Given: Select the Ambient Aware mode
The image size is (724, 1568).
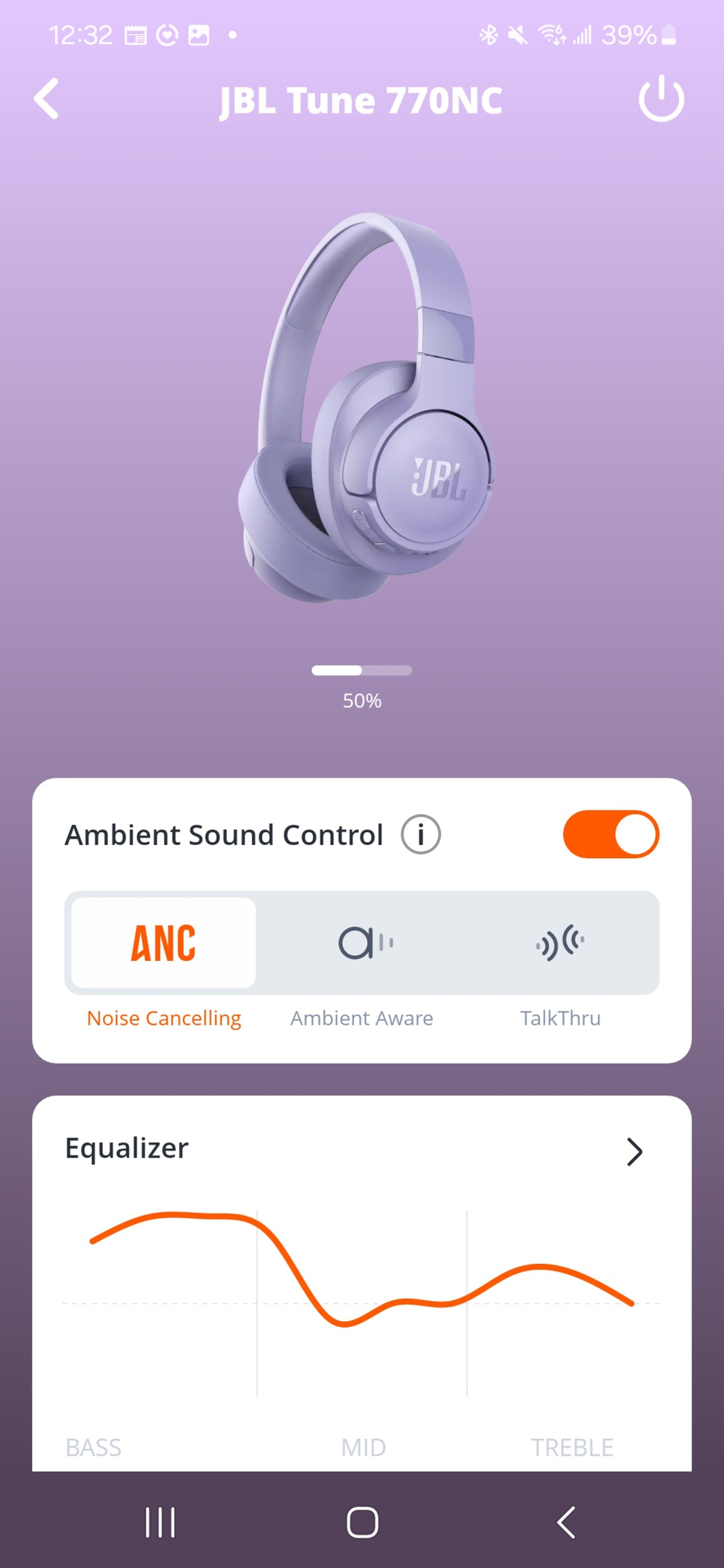Looking at the screenshot, I should coord(362,942).
